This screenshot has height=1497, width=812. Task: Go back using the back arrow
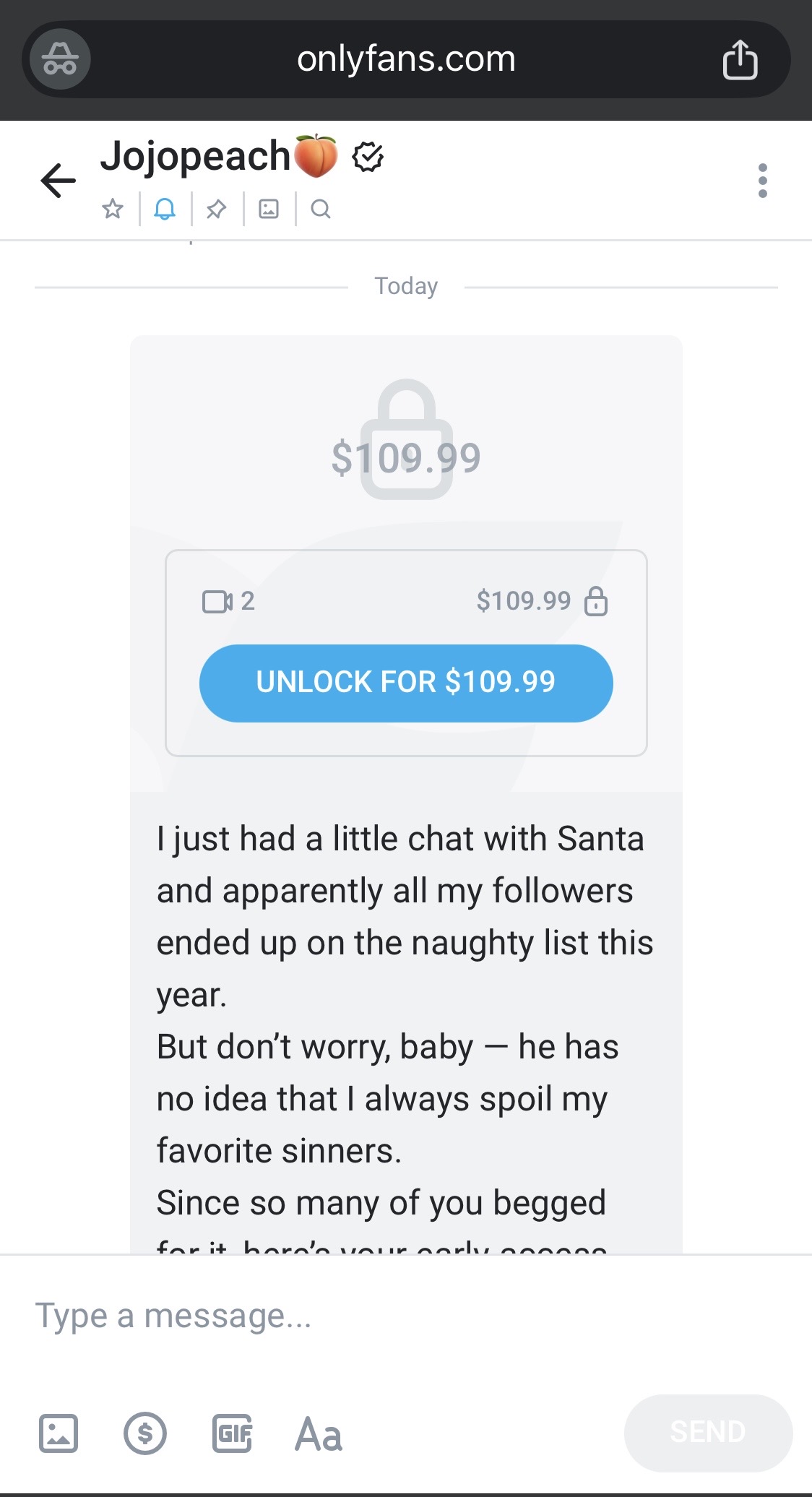click(59, 180)
